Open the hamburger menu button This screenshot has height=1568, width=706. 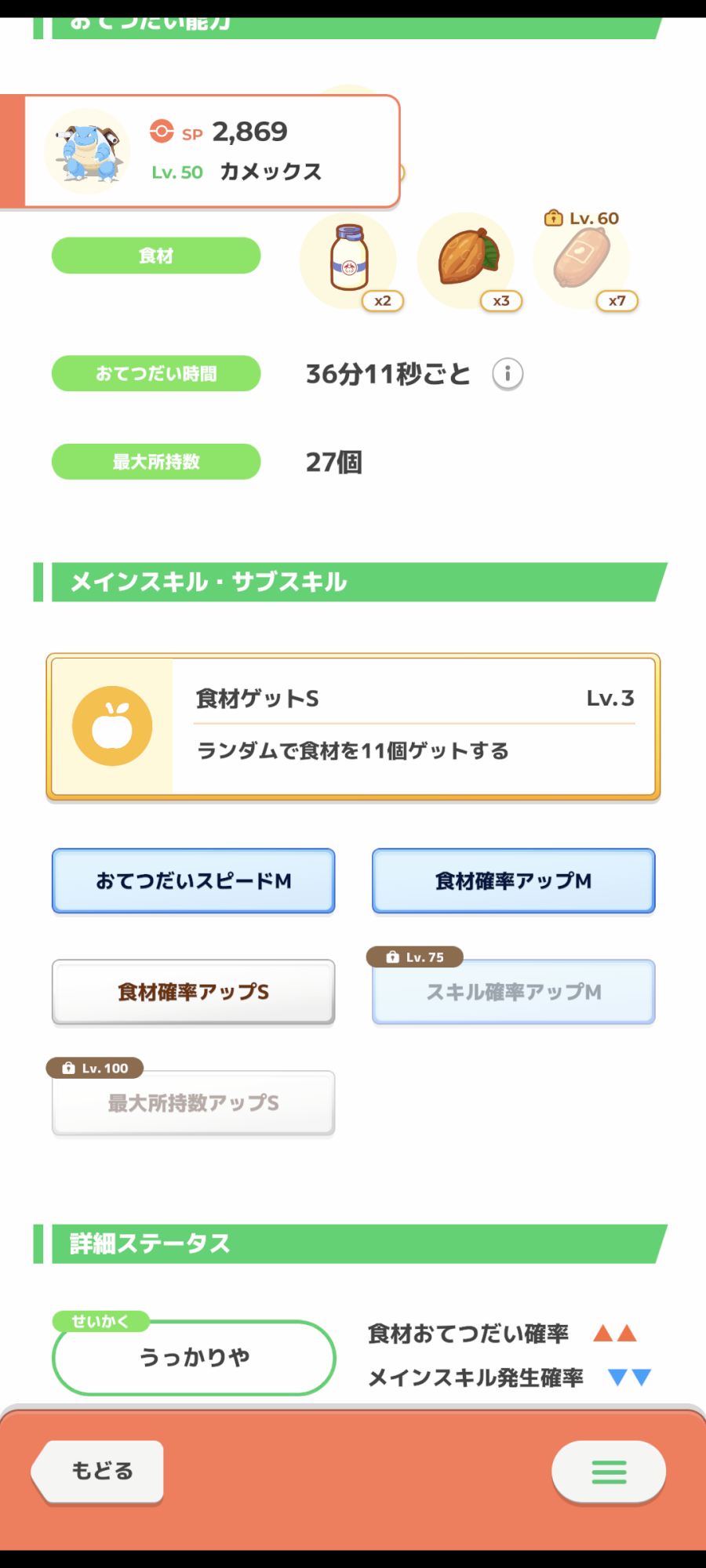(x=609, y=1472)
